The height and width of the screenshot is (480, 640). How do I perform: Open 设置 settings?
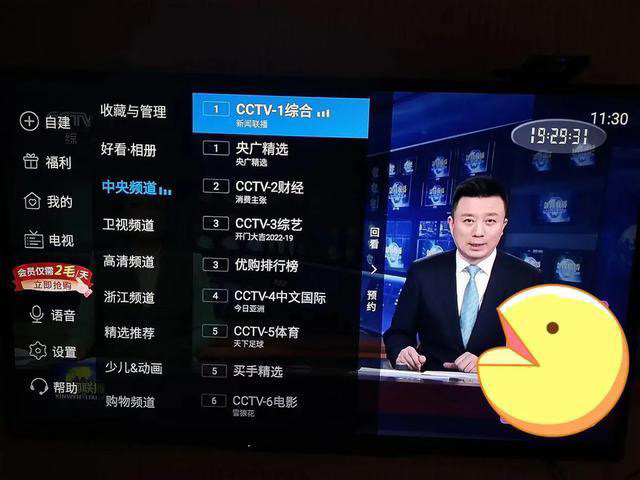pyautogui.click(x=52, y=351)
